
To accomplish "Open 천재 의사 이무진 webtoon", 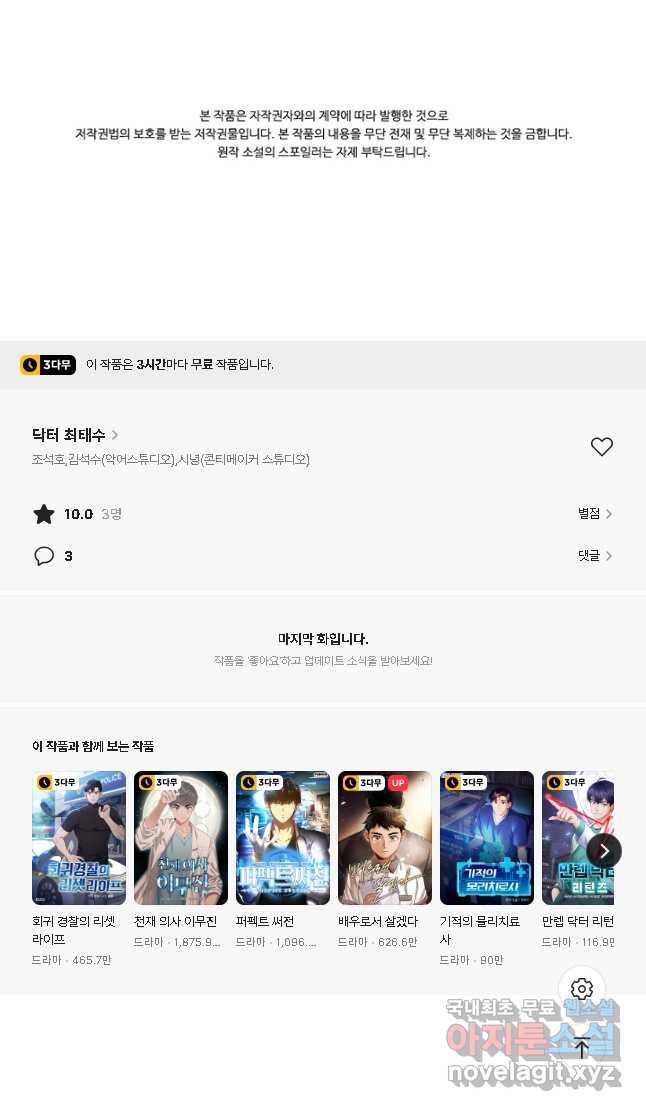I will [x=181, y=838].
